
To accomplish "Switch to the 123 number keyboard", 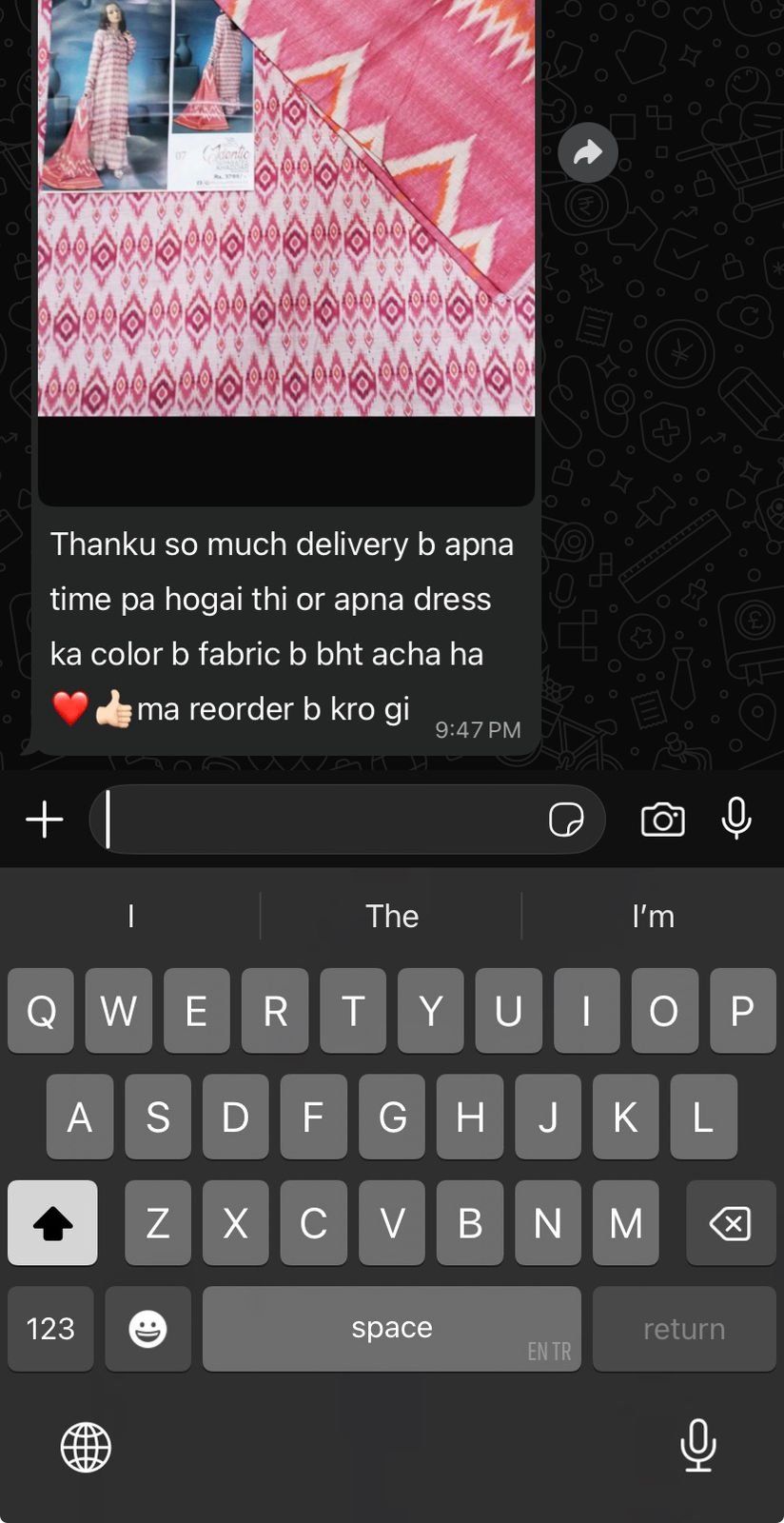I will (x=50, y=1329).
